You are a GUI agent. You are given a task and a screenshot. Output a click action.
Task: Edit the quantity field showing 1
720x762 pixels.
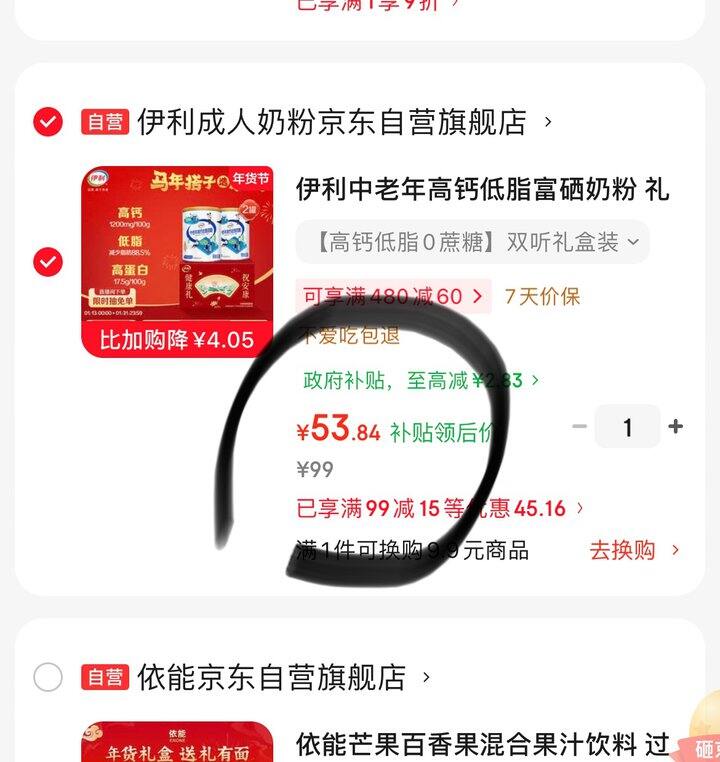[627, 427]
